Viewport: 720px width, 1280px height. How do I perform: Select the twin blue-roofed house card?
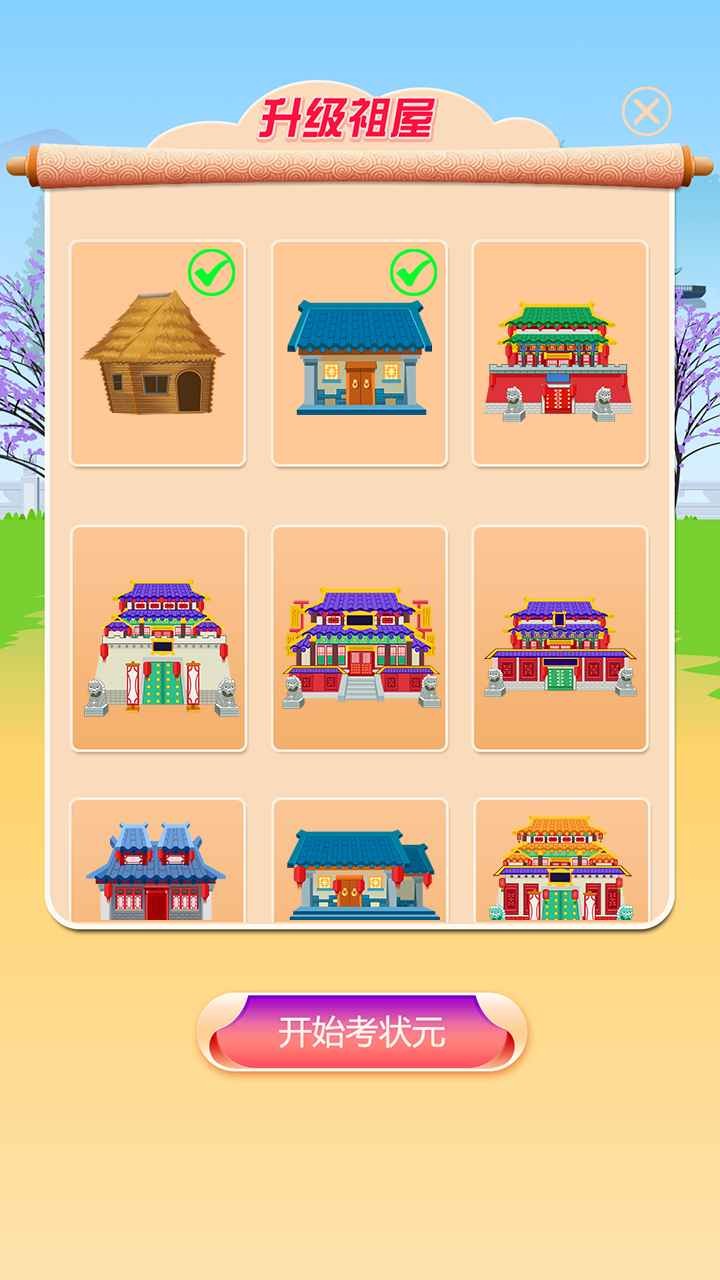[157, 864]
